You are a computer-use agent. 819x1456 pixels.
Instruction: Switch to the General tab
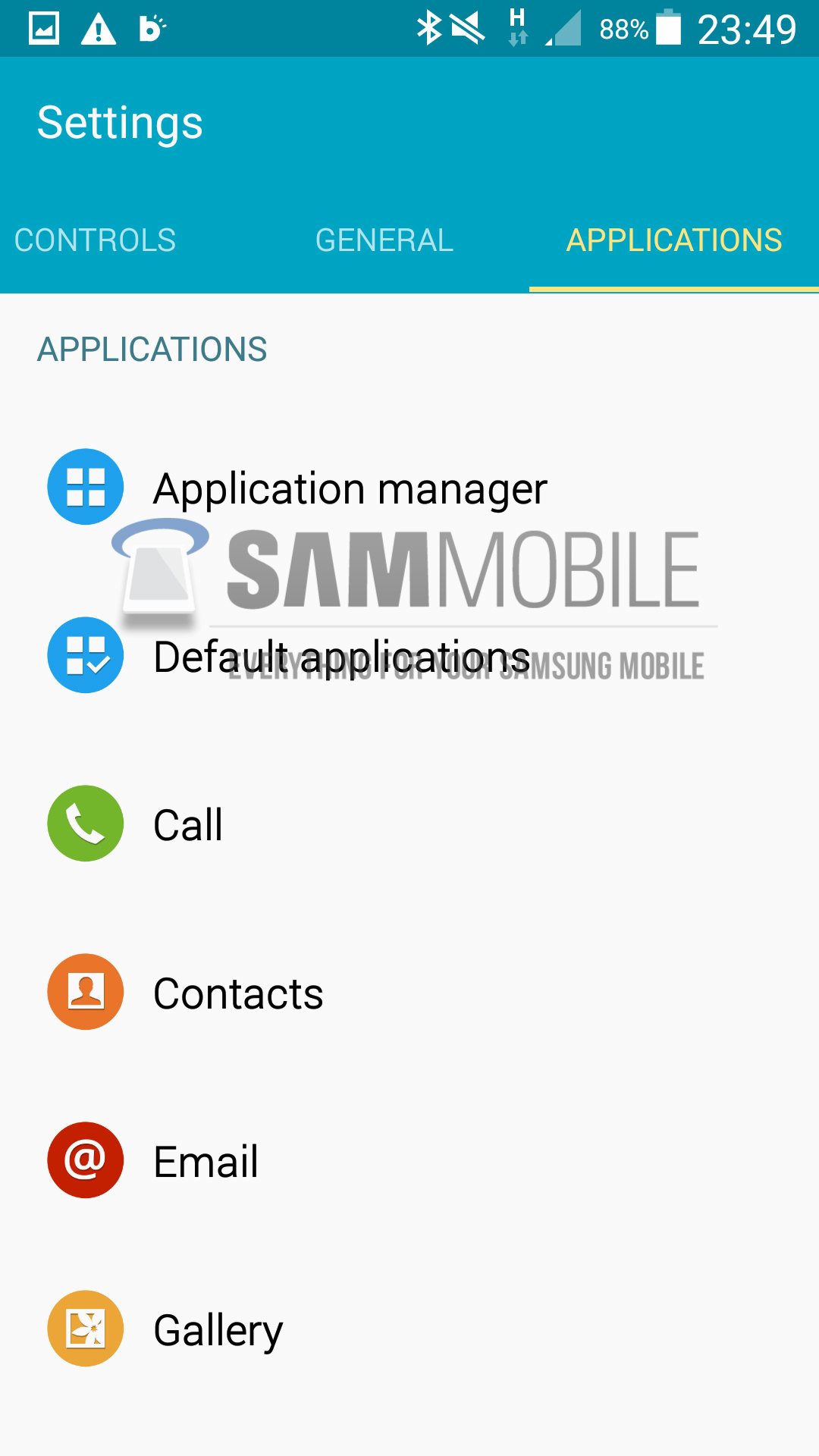coord(384,240)
